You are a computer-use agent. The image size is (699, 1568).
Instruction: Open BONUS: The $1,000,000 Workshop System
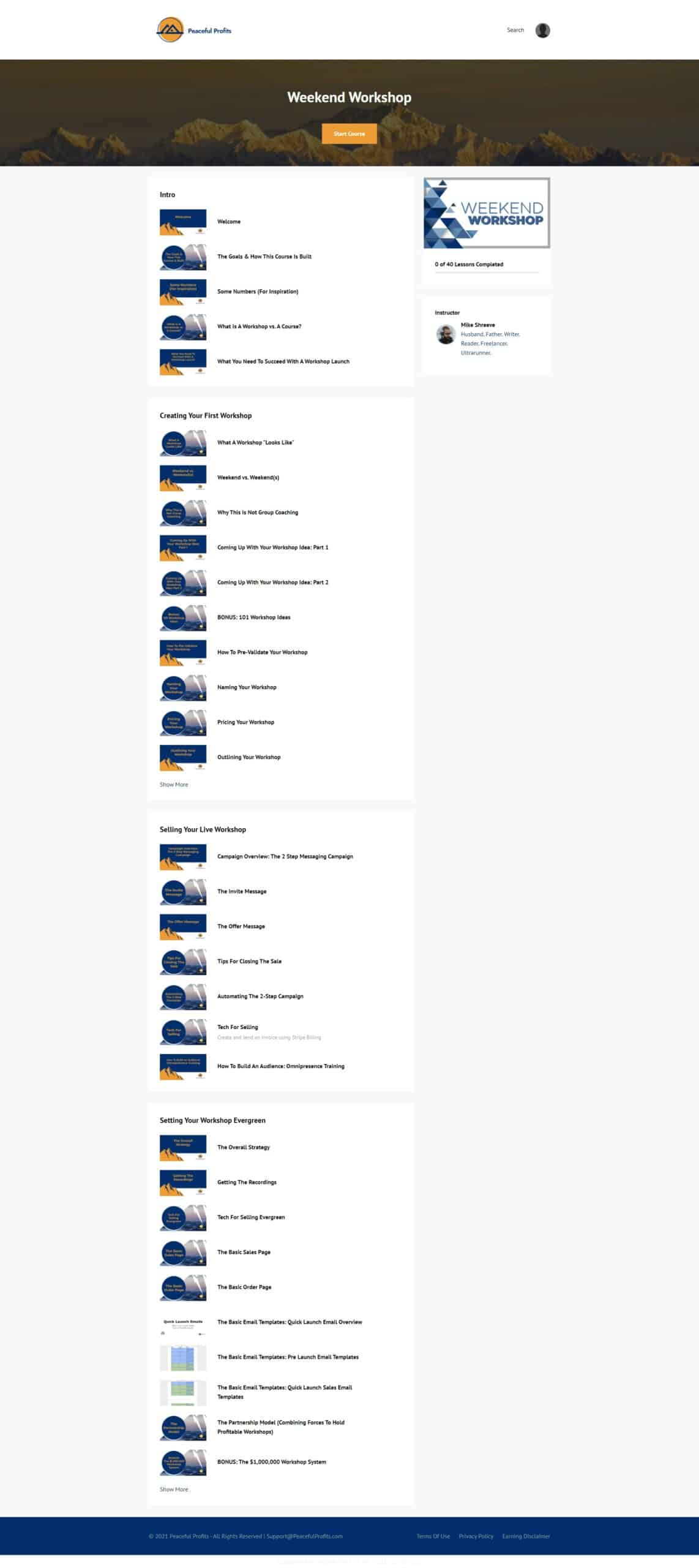coord(271,1462)
